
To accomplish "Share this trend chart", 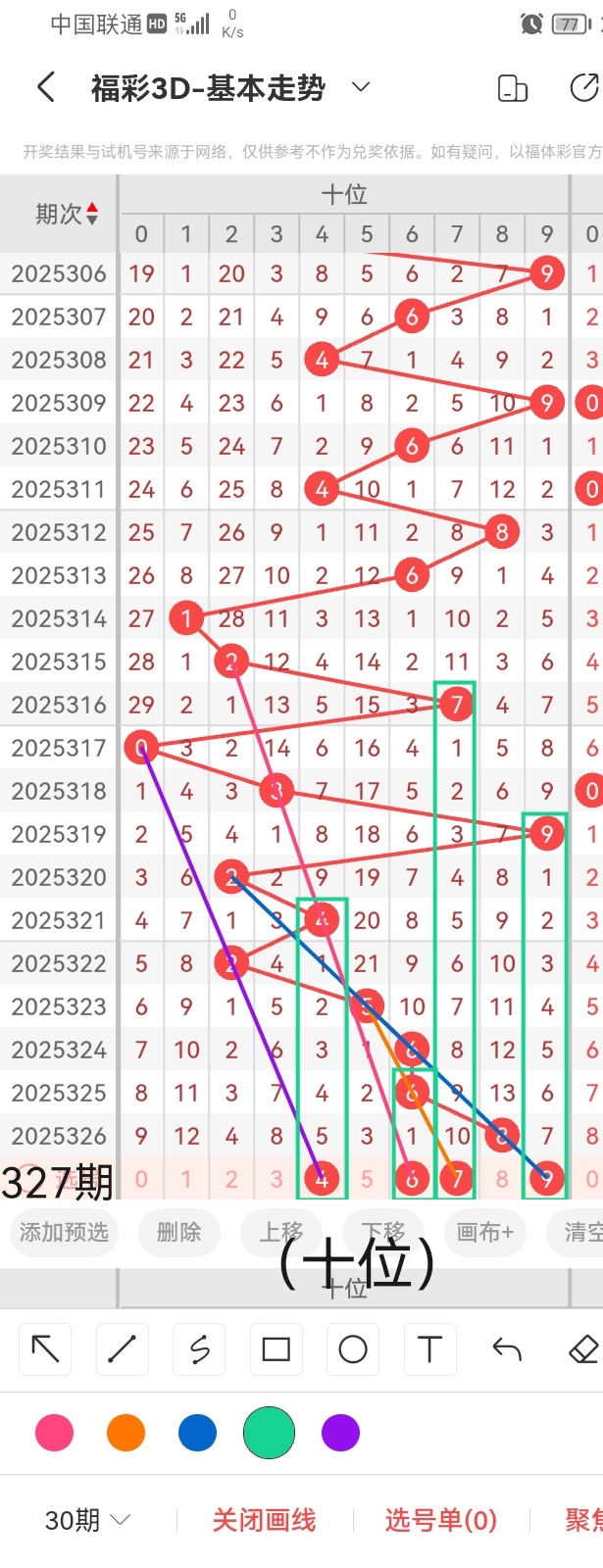I will [x=584, y=88].
